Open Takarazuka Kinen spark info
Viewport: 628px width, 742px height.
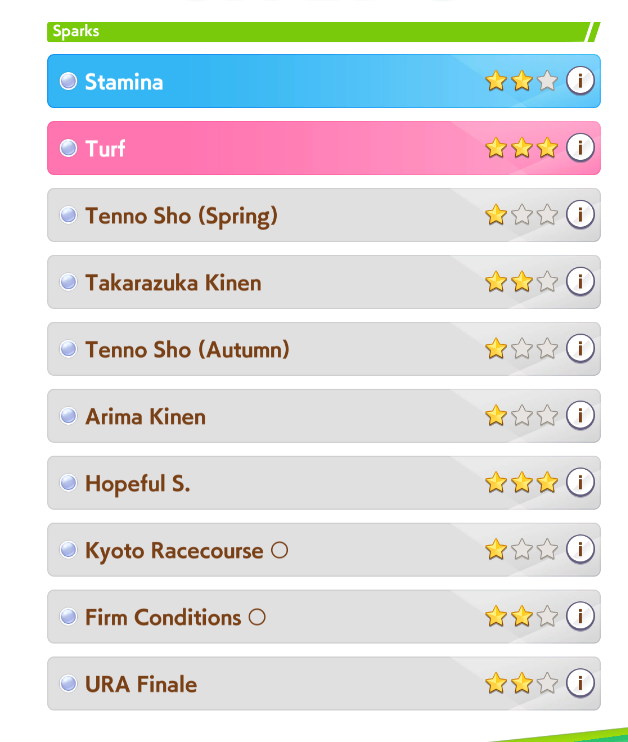coord(580,281)
